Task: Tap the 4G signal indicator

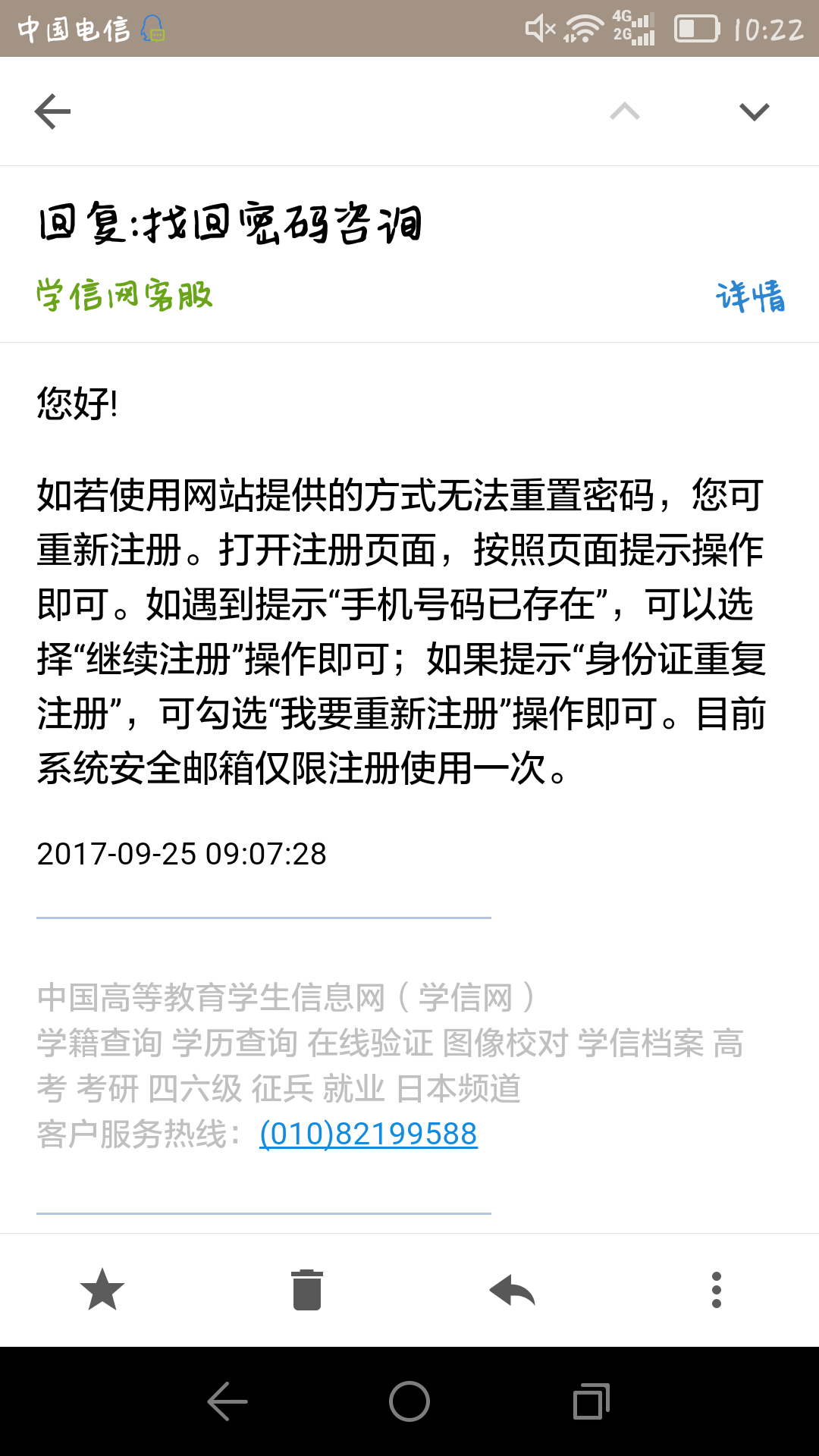Action: [x=634, y=24]
